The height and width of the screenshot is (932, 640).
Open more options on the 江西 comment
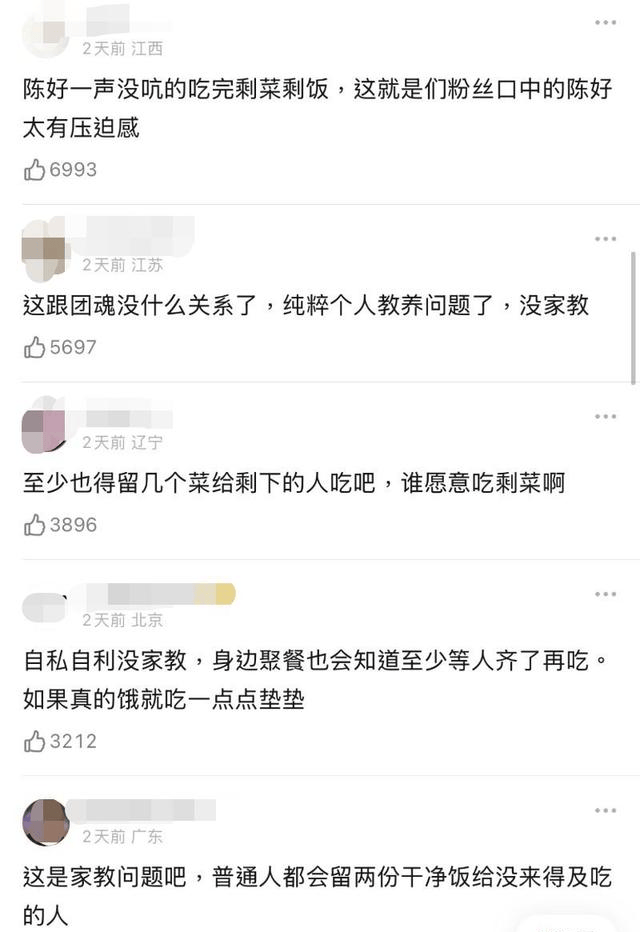(x=605, y=22)
